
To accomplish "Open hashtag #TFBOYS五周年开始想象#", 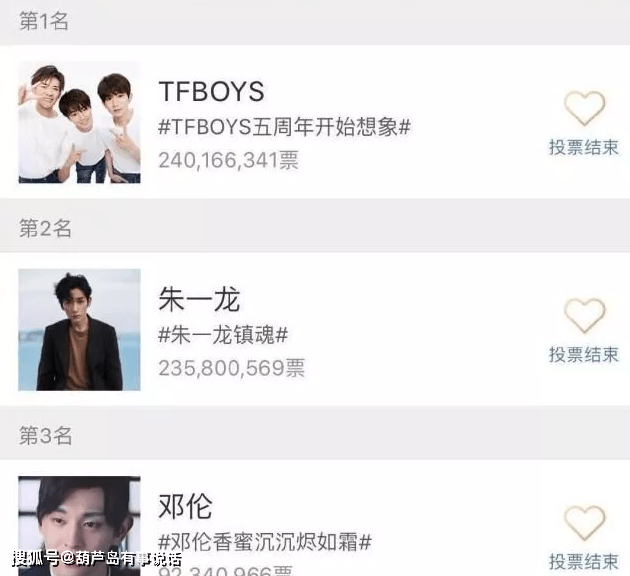I will 285,127.
